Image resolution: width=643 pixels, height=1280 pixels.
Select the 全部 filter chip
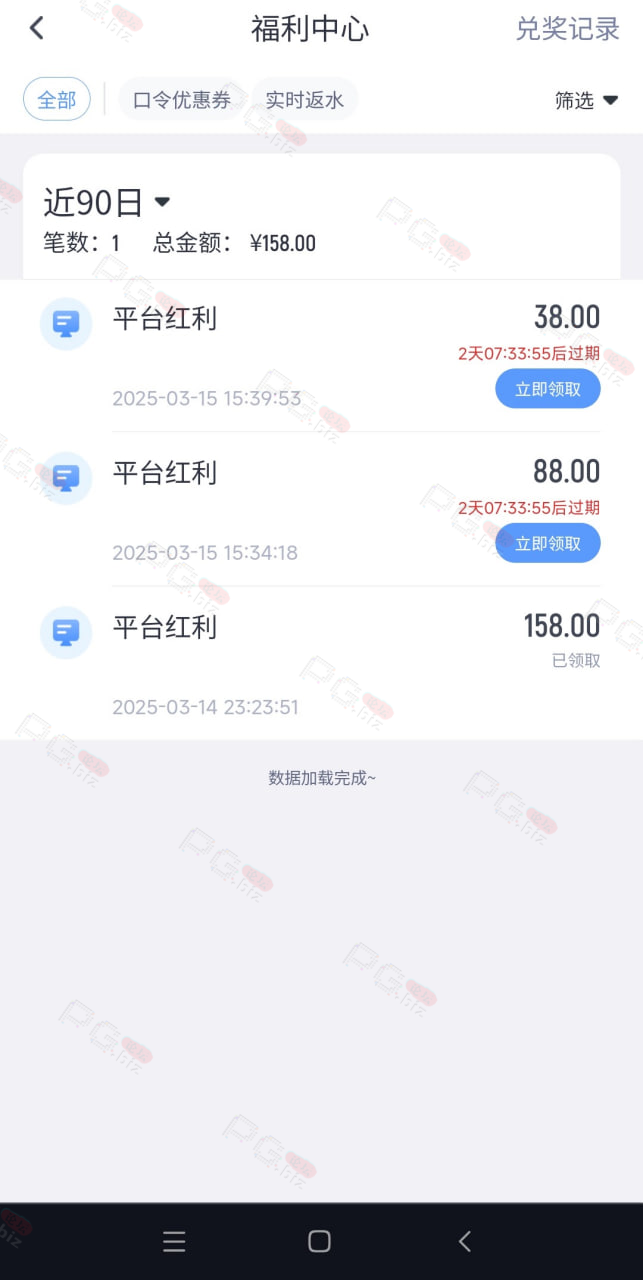(57, 100)
